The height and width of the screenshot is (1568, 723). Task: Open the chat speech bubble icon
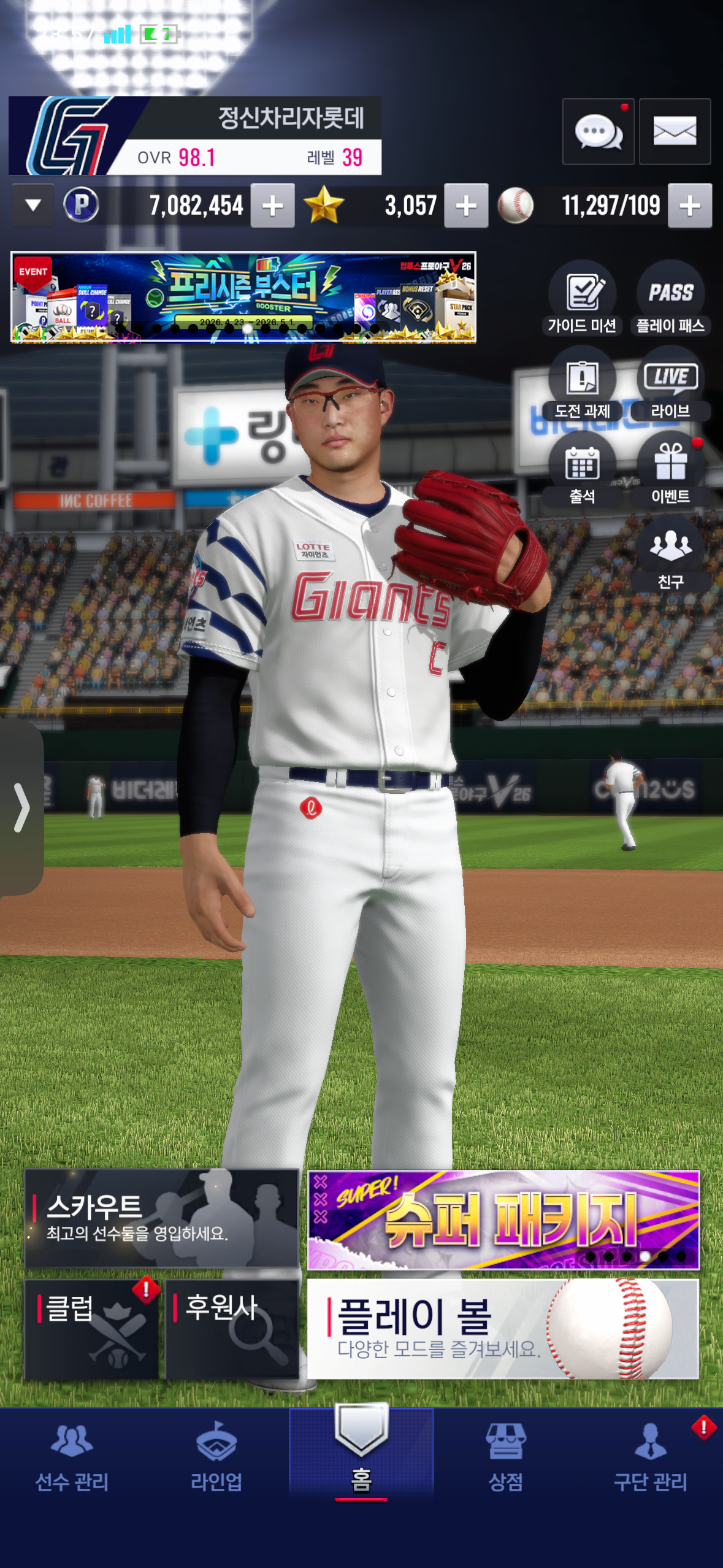pyautogui.click(x=598, y=131)
